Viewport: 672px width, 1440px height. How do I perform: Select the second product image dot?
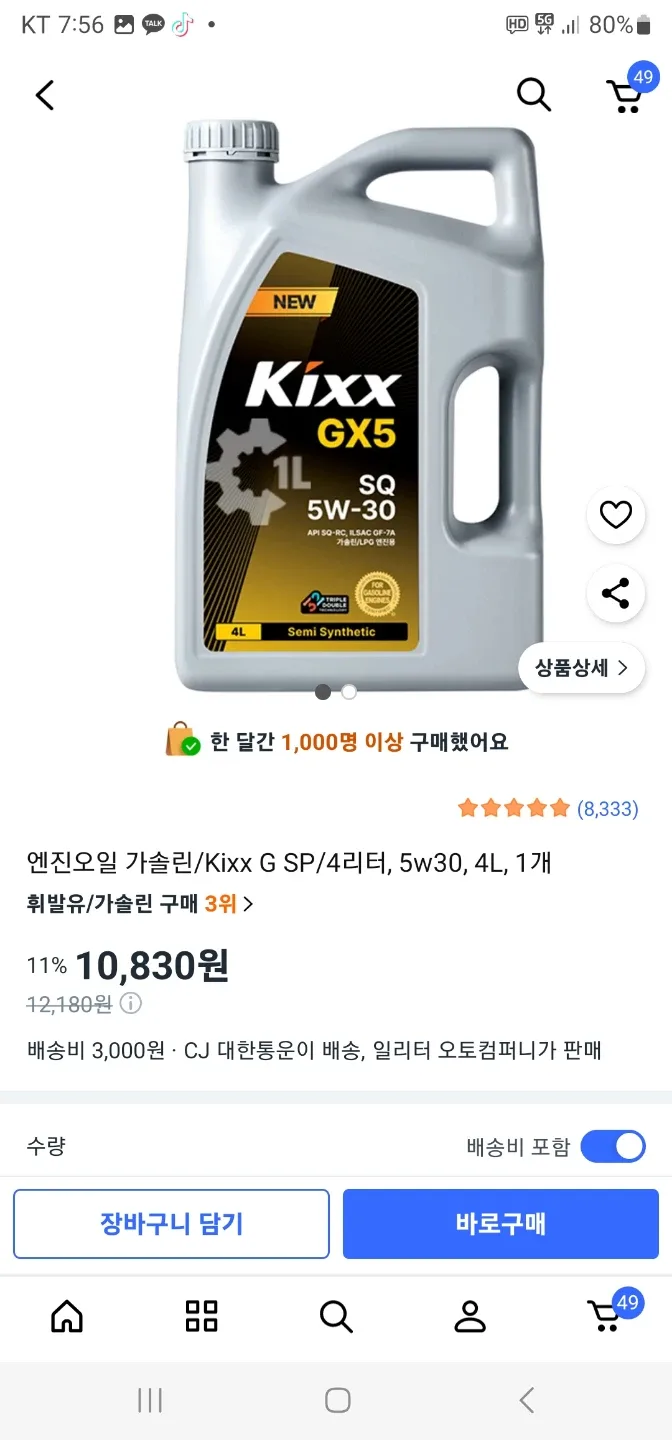pos(349,691)
